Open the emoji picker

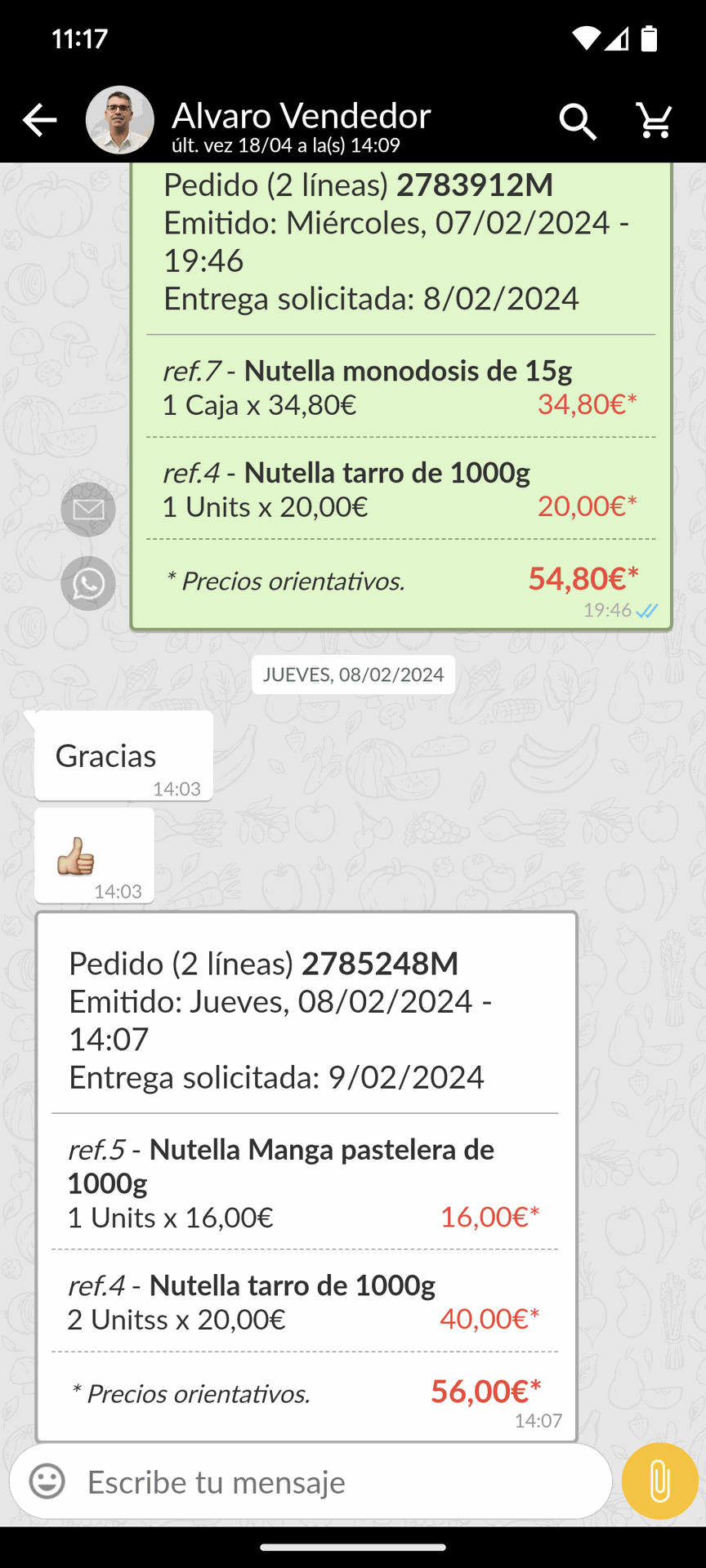pyautogui.click(x=47, y=1481)
